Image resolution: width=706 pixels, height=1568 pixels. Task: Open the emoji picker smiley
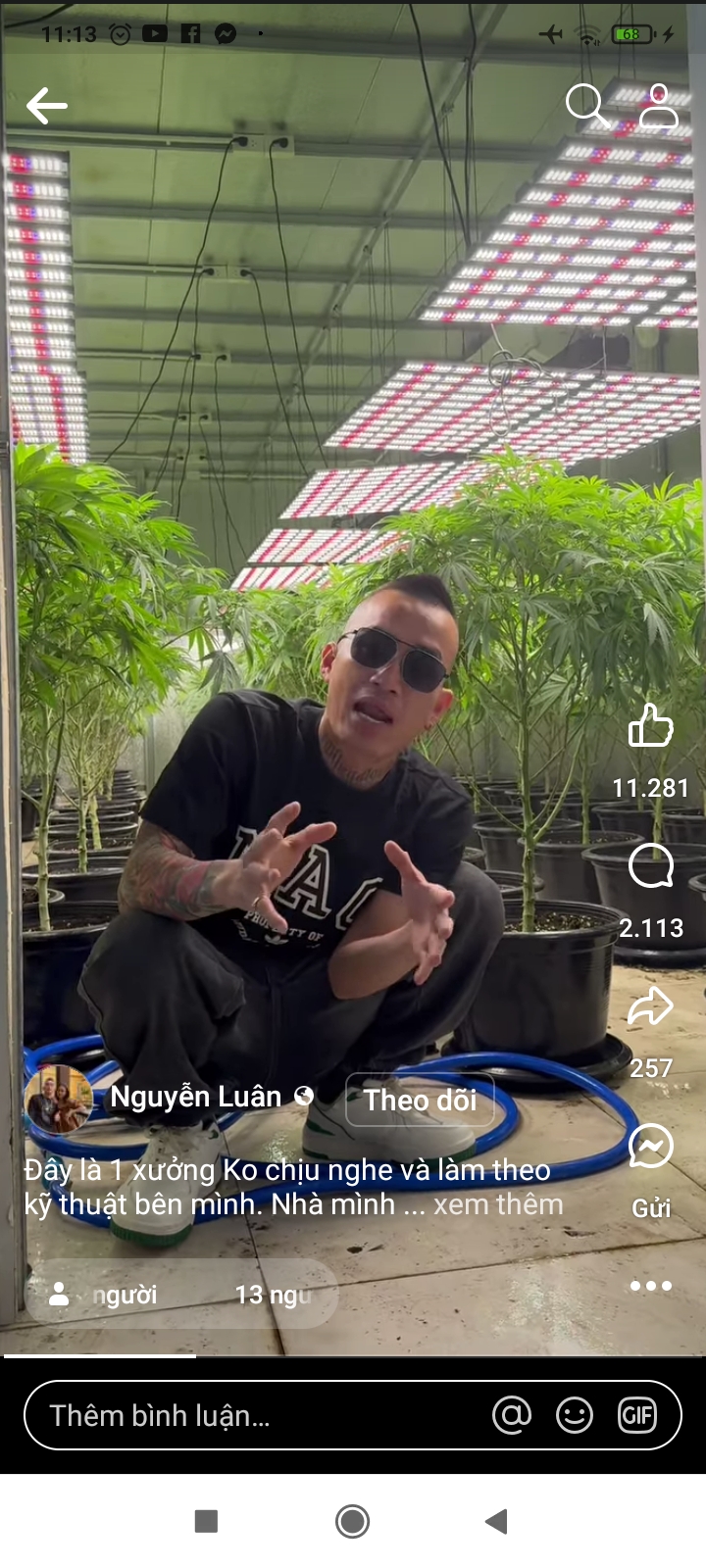tap(575, 1415)
